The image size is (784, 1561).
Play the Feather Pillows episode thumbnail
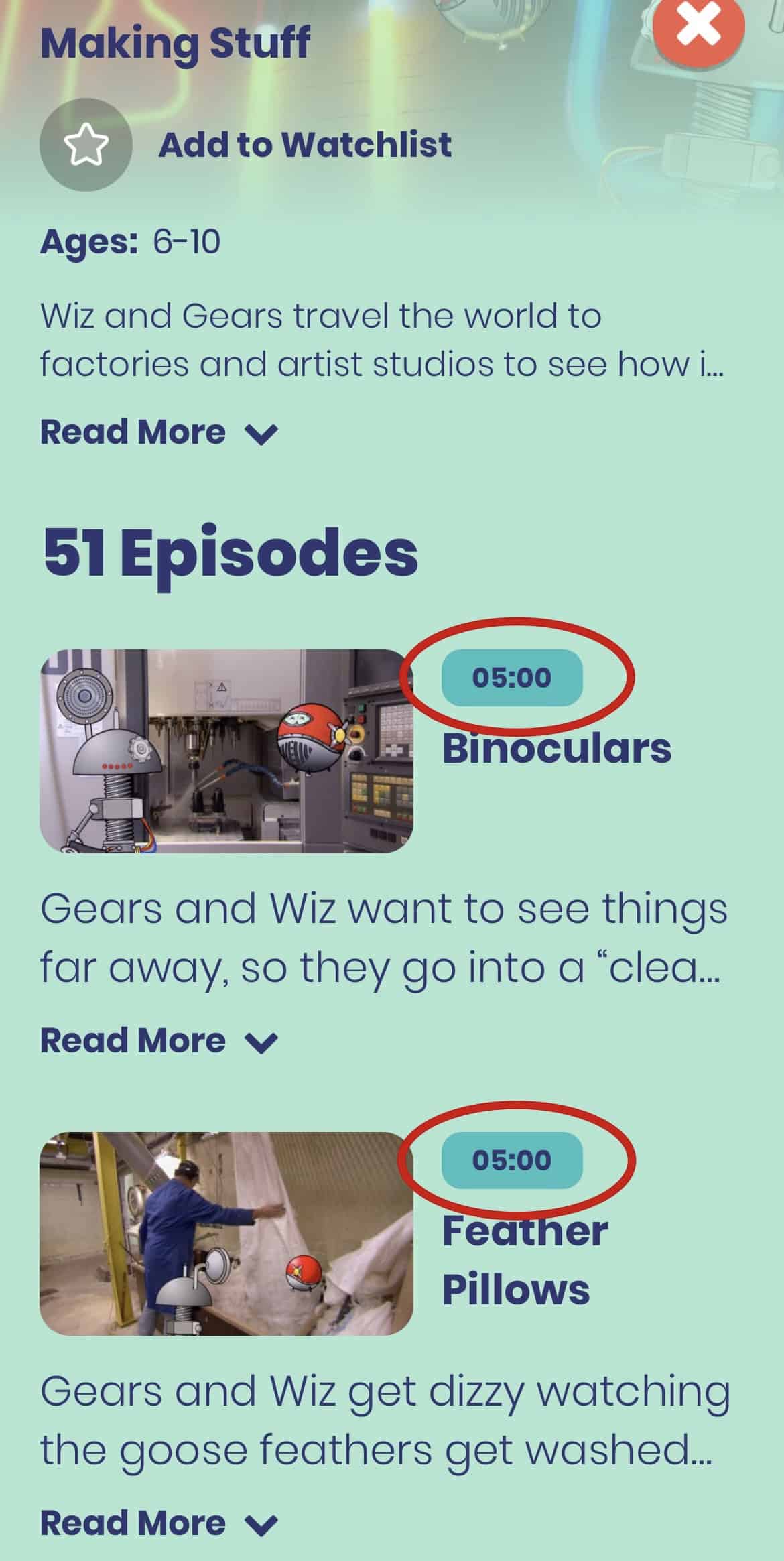click(226, 1233)
